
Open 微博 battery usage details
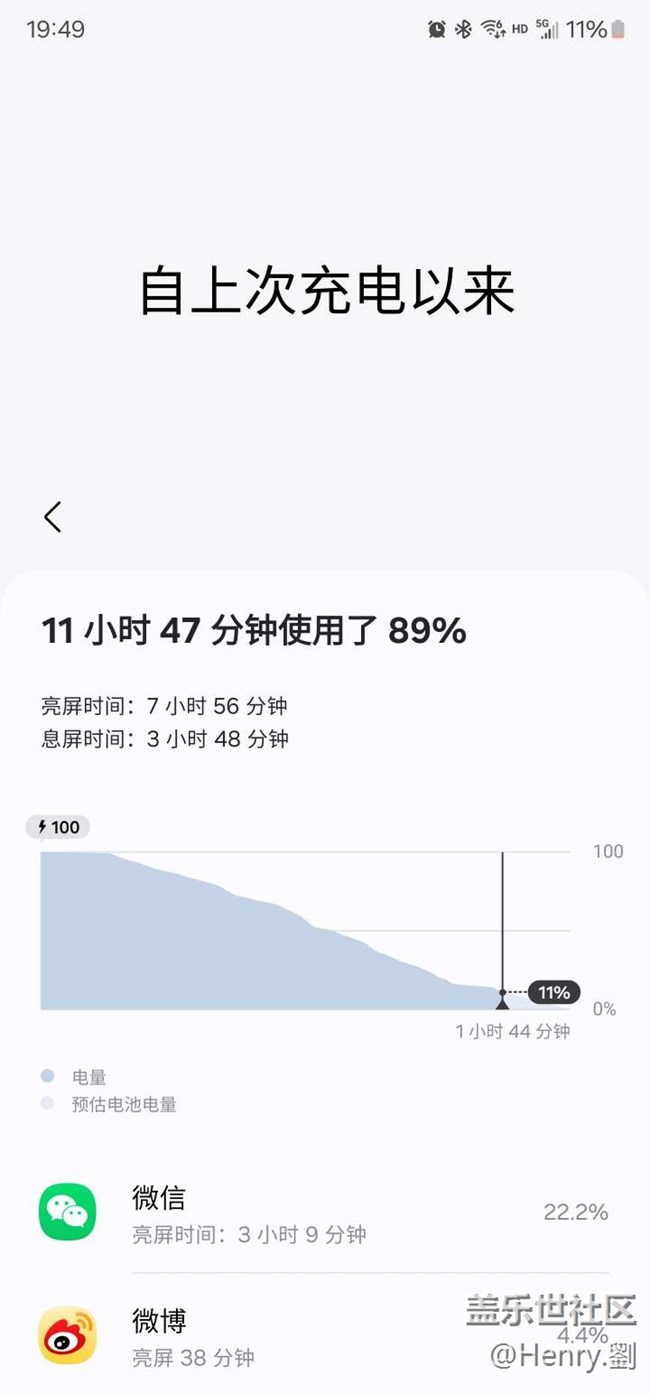(300, 1336)
